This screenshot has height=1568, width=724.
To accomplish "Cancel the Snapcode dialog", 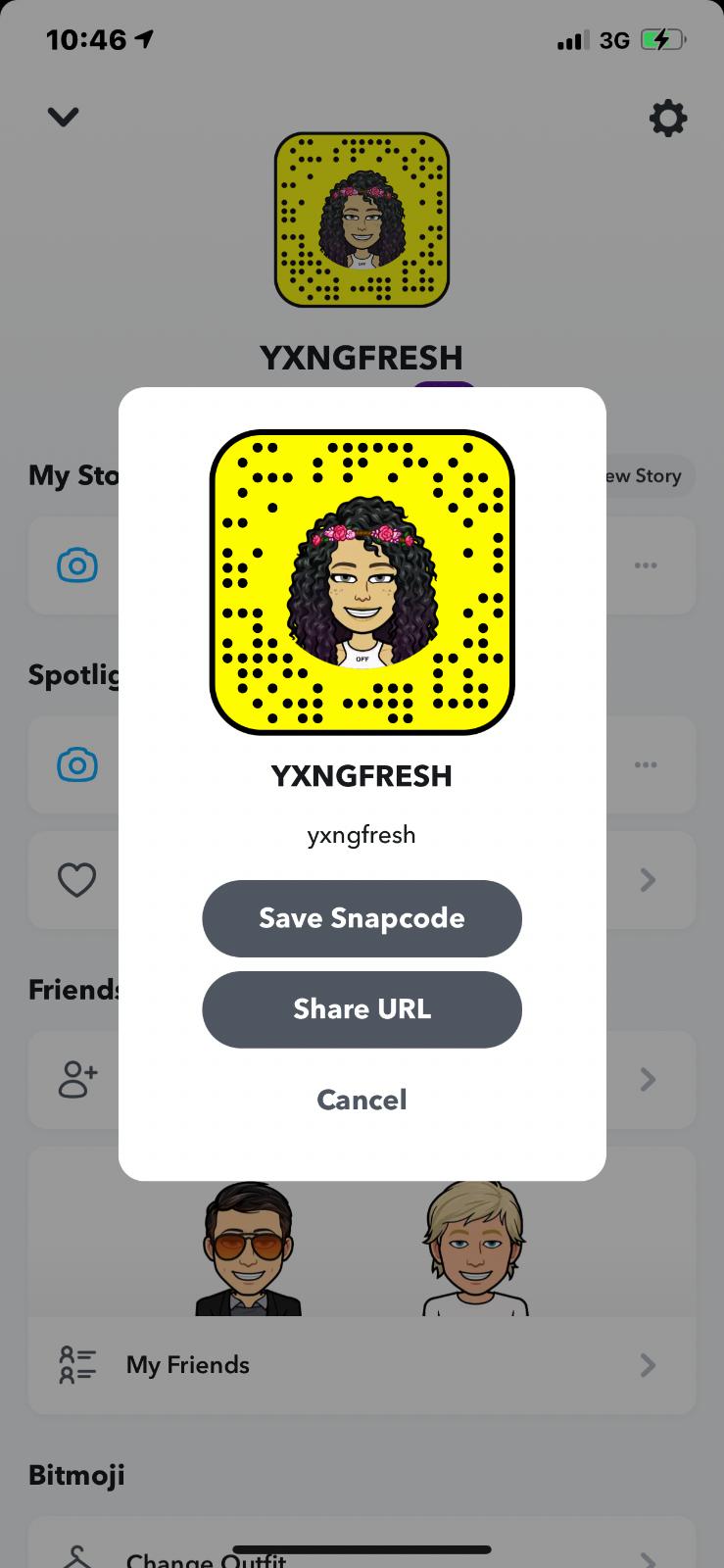I will (362, 1100).
